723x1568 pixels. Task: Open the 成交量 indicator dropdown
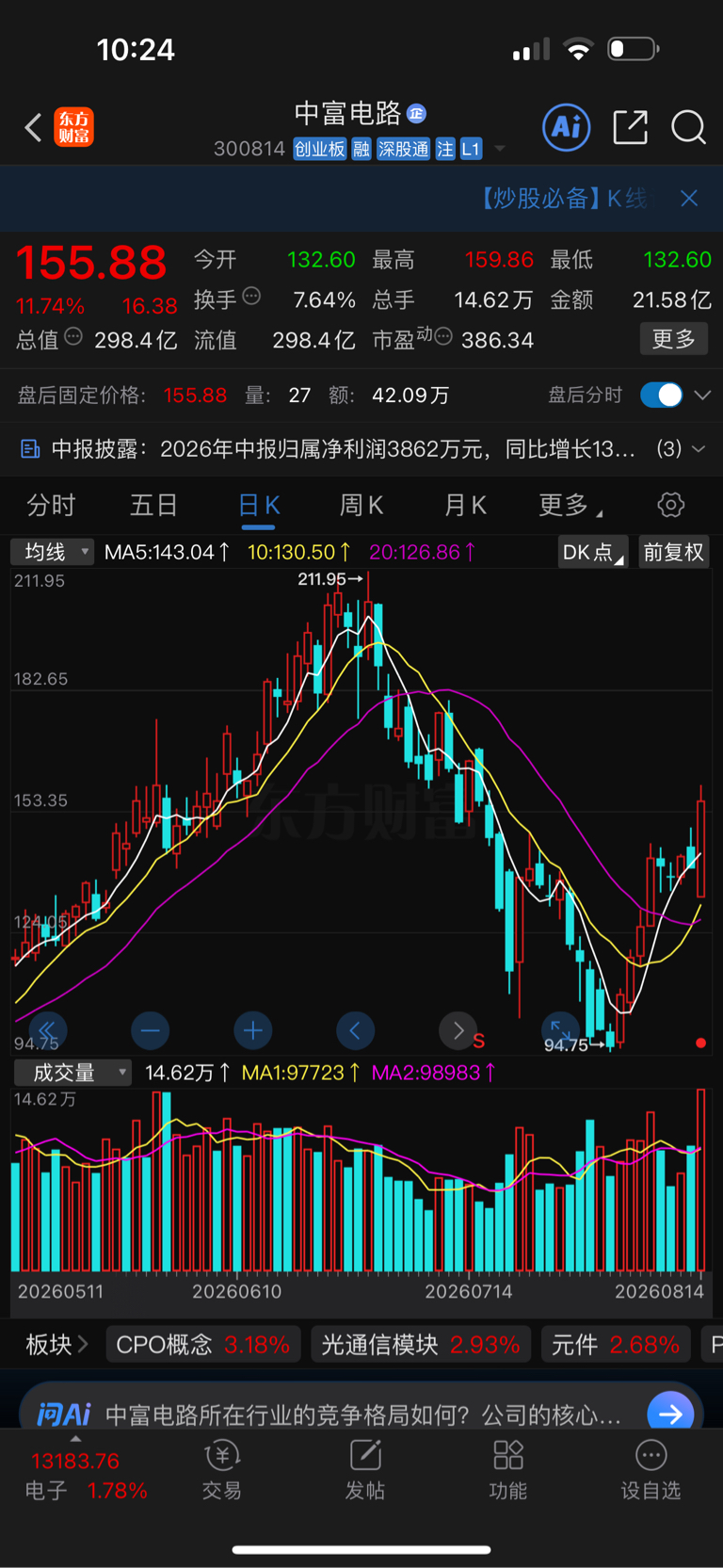[72, 1072]
